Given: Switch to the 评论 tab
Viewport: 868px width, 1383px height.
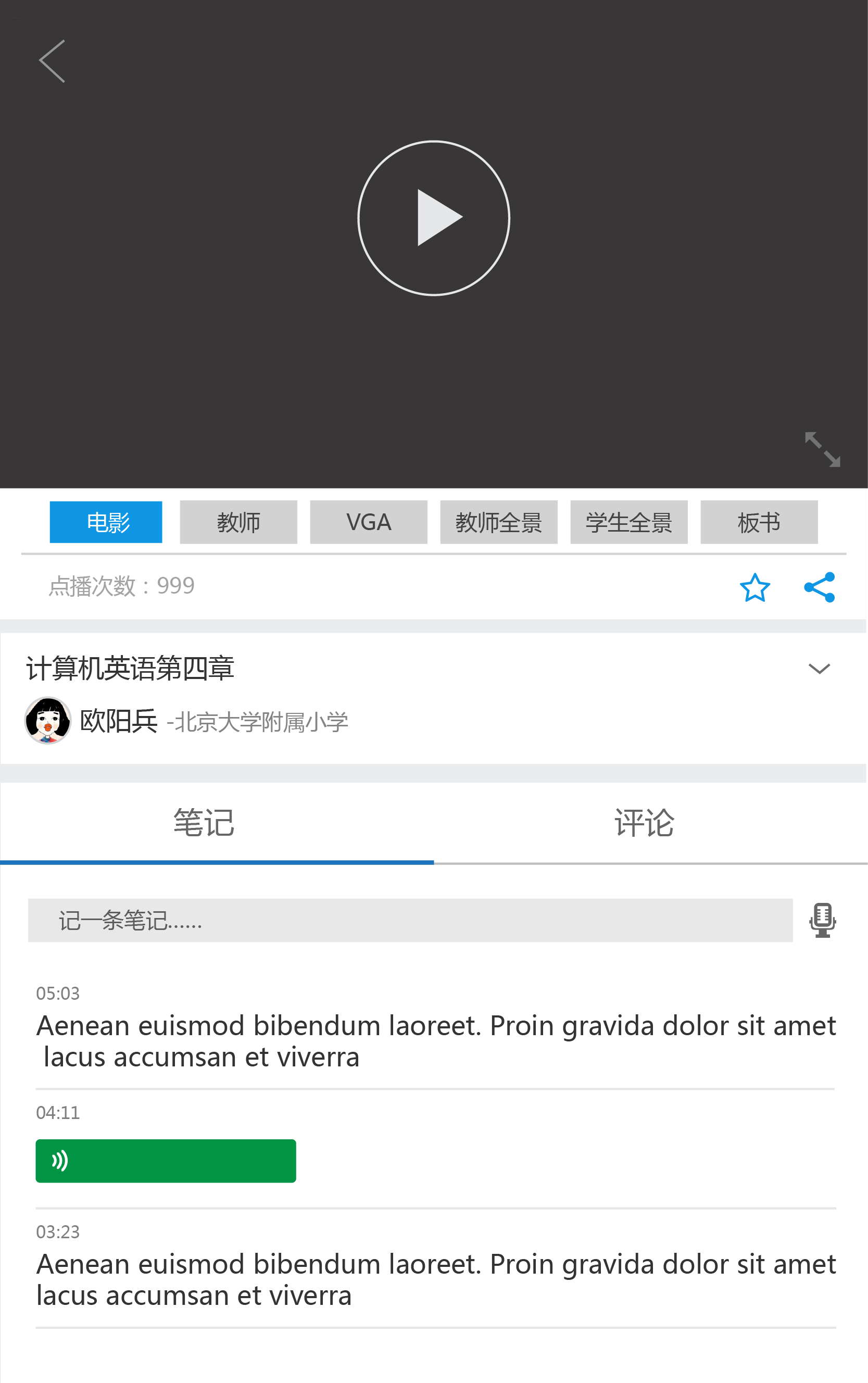Looking at the screenshot, I should coord(644,822).
